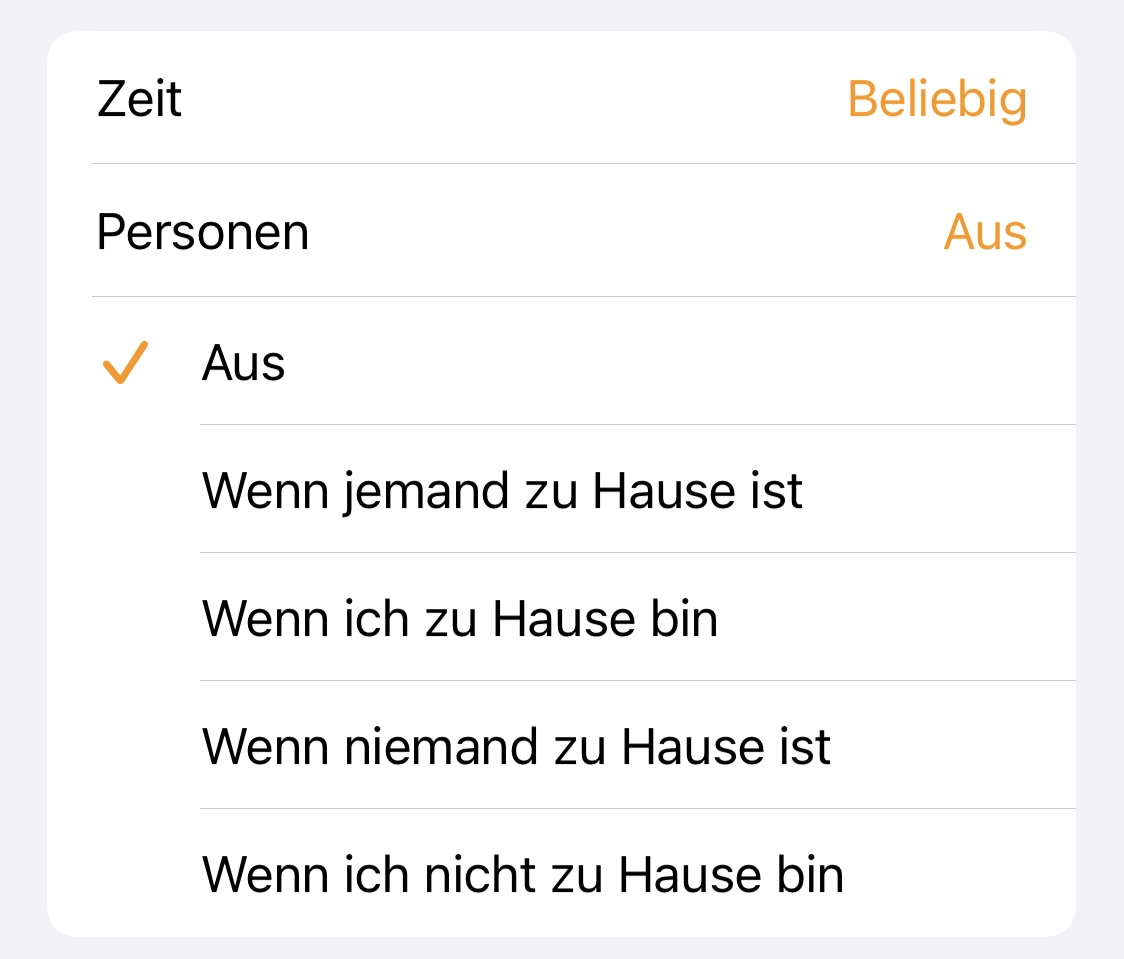Pick Wenn niemand zu Hause ist

tap(560, 747)
